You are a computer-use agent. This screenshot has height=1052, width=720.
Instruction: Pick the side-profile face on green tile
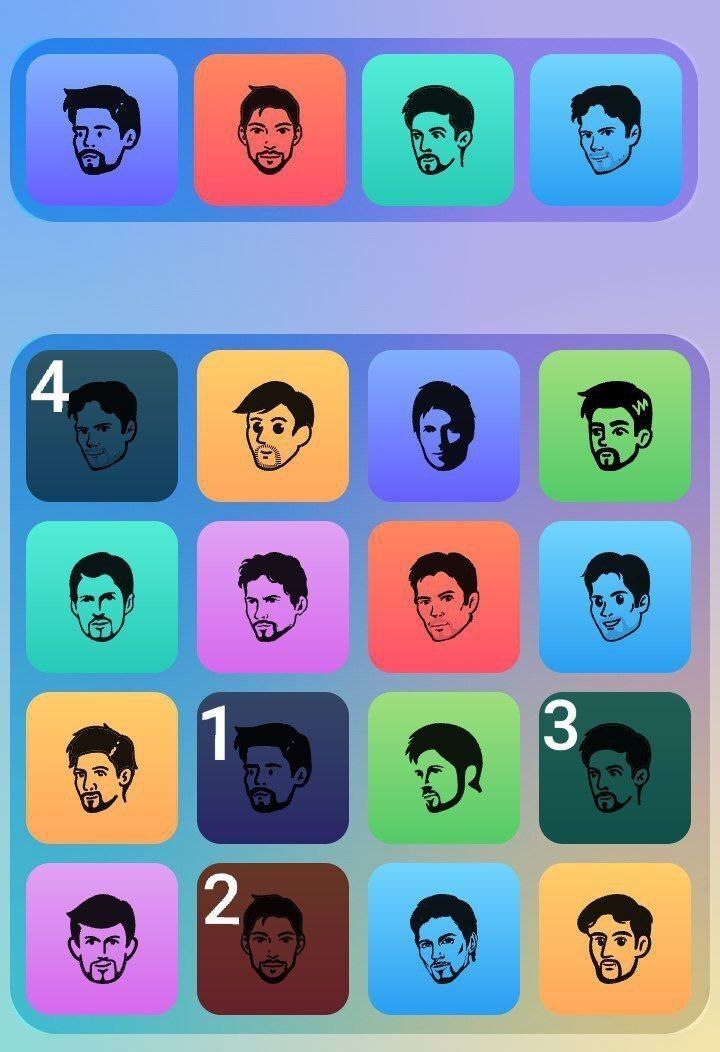(x=443, y=768)
